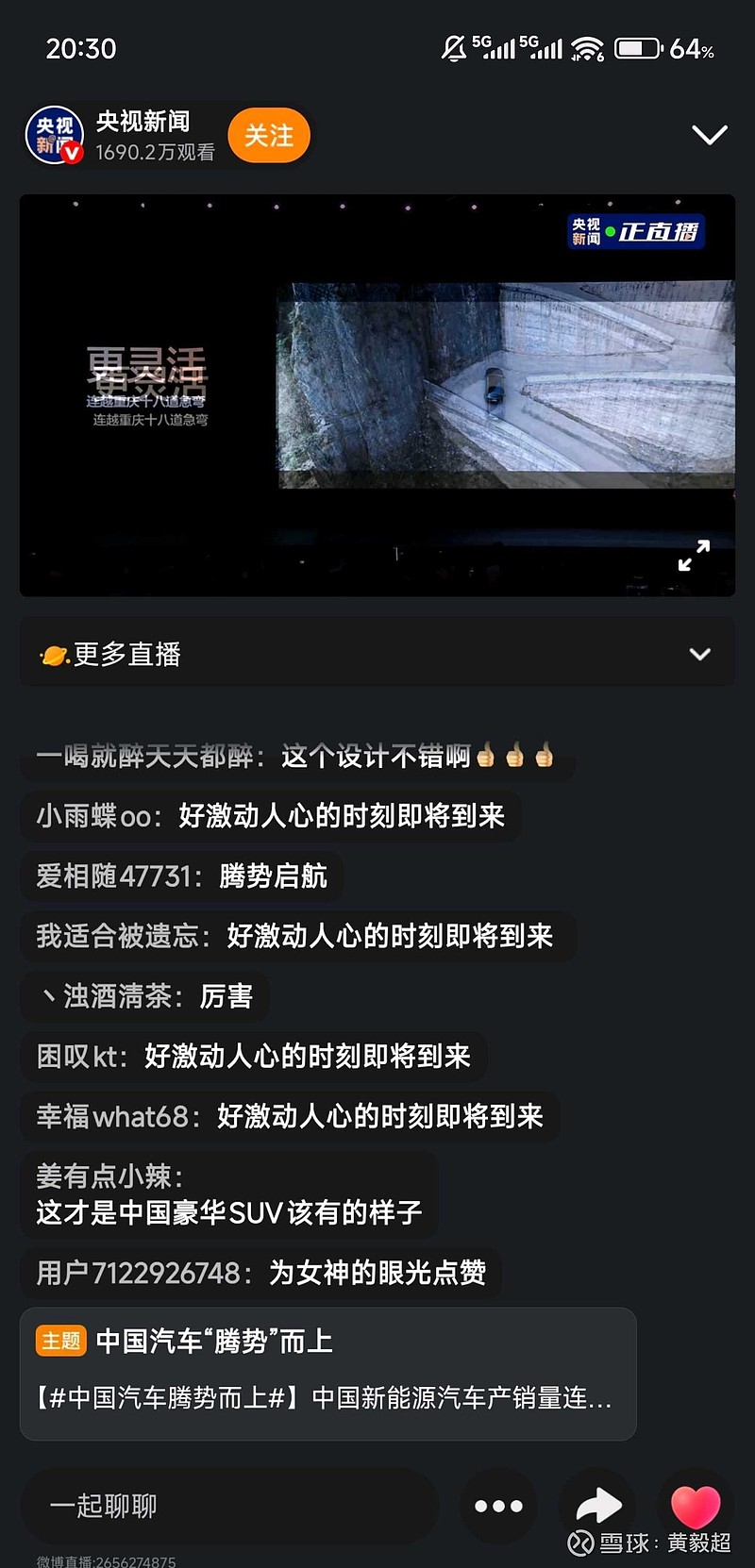Tap the orange 主题 topic tag
Screen dimensions: 755x1568
pos(59,1341)
